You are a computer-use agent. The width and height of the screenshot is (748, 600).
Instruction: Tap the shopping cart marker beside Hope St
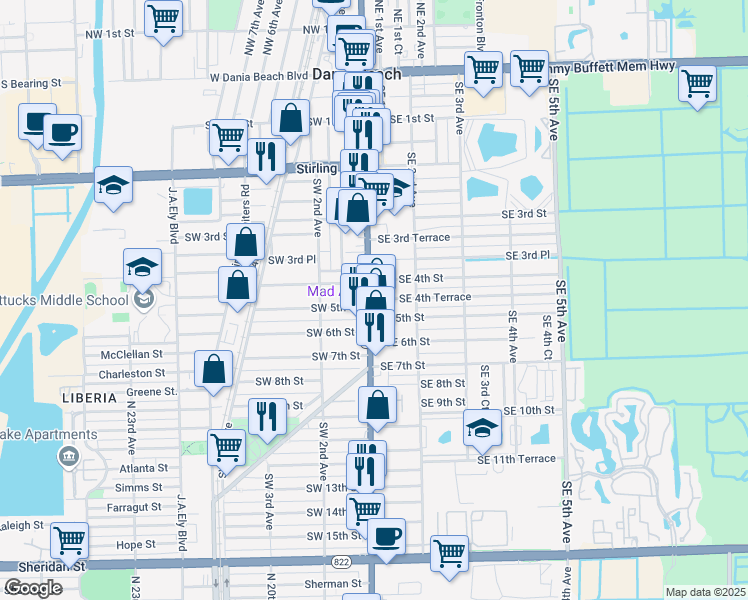point(70,542)
